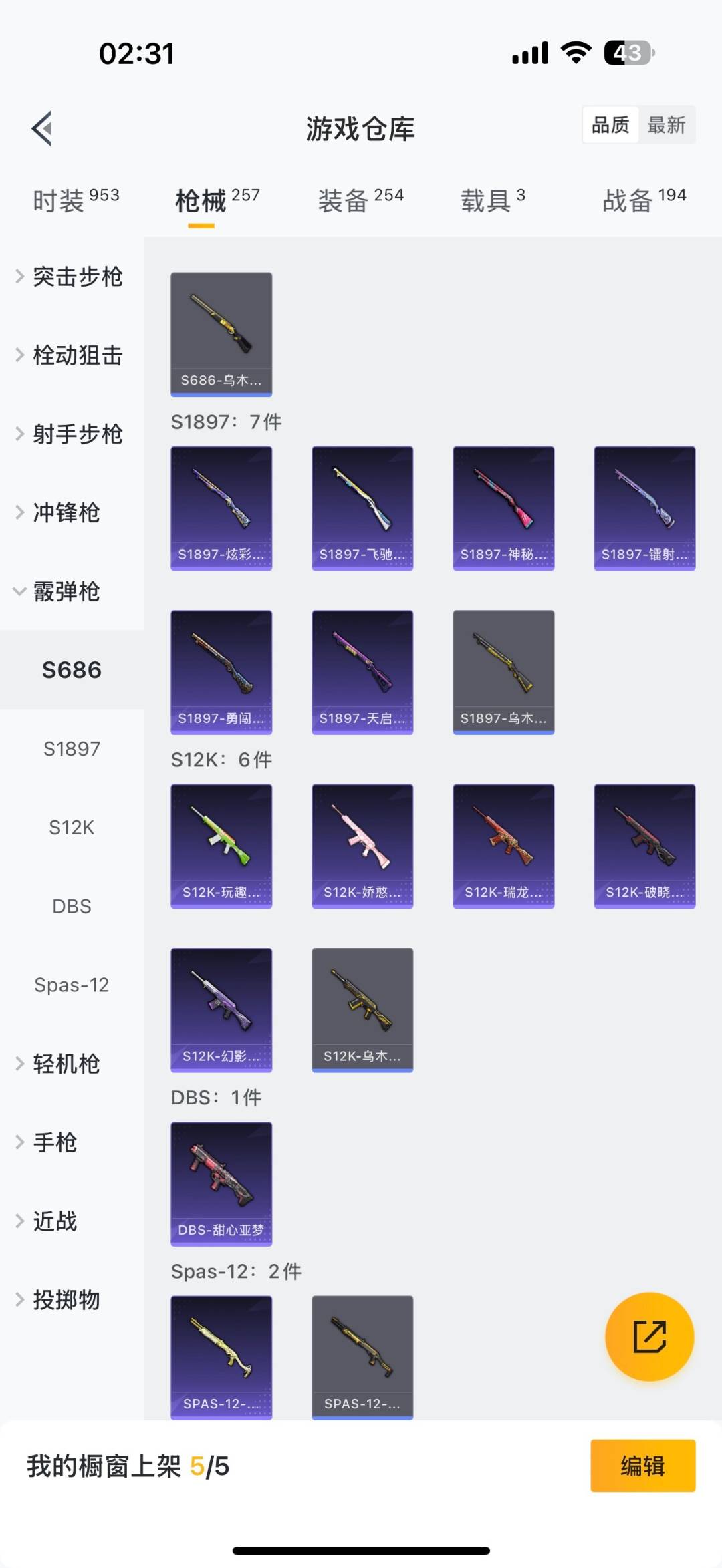Open the 载具 tab
This screenshot has height=1568, width=722.
[493, 200]
